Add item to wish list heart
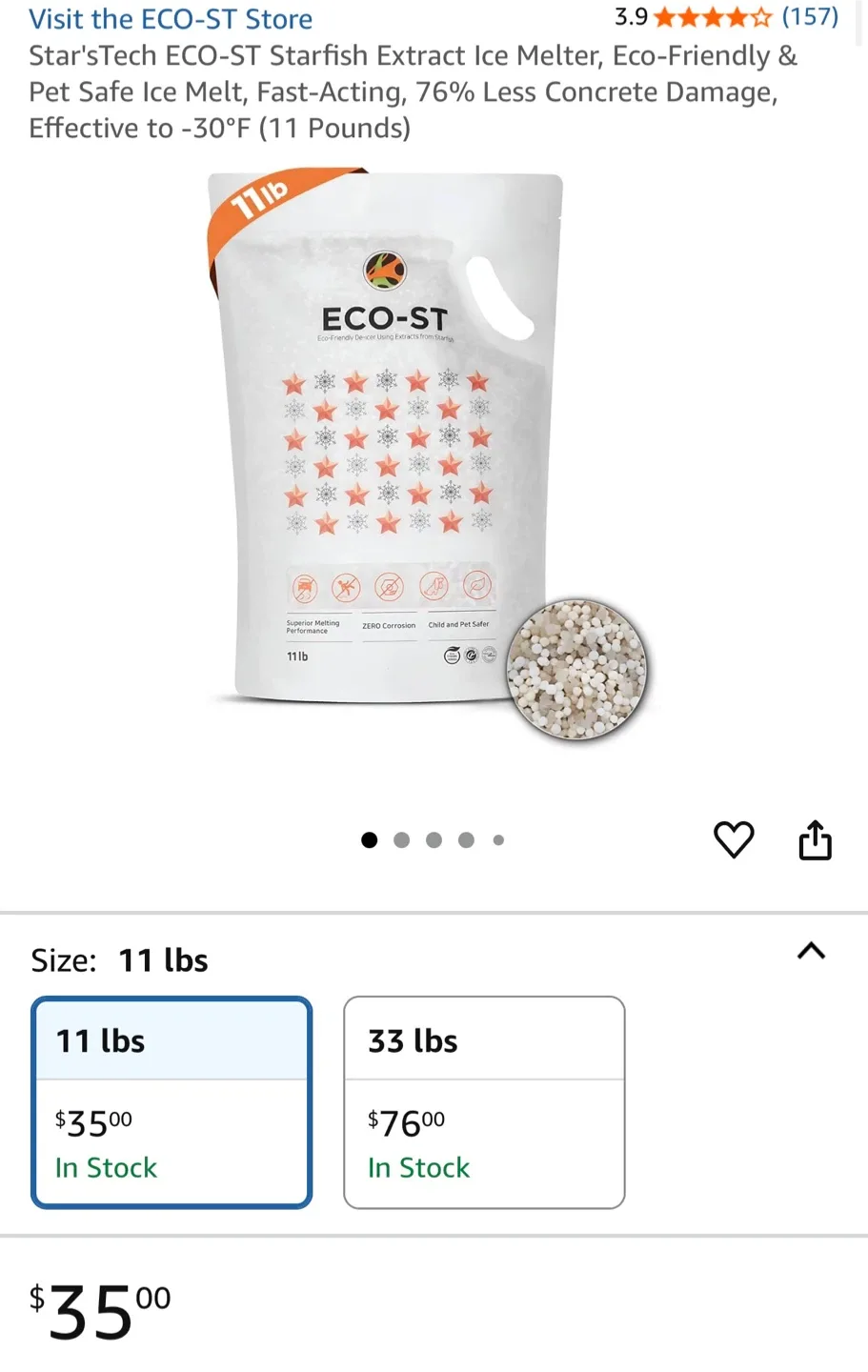868x1372 pixels. pos(734,839)
